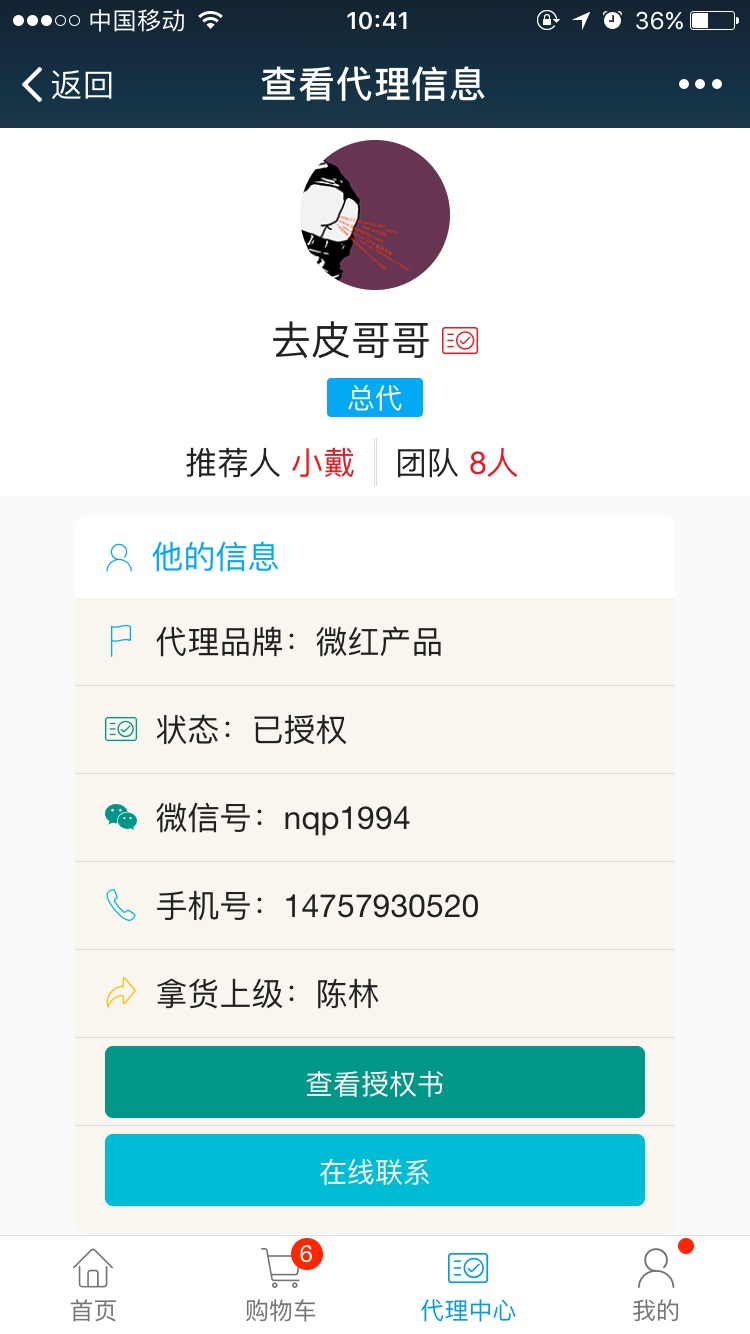Click the recommender name 小戴
The height and width of the screenshot is (1334, 750).
click(322, 462)
